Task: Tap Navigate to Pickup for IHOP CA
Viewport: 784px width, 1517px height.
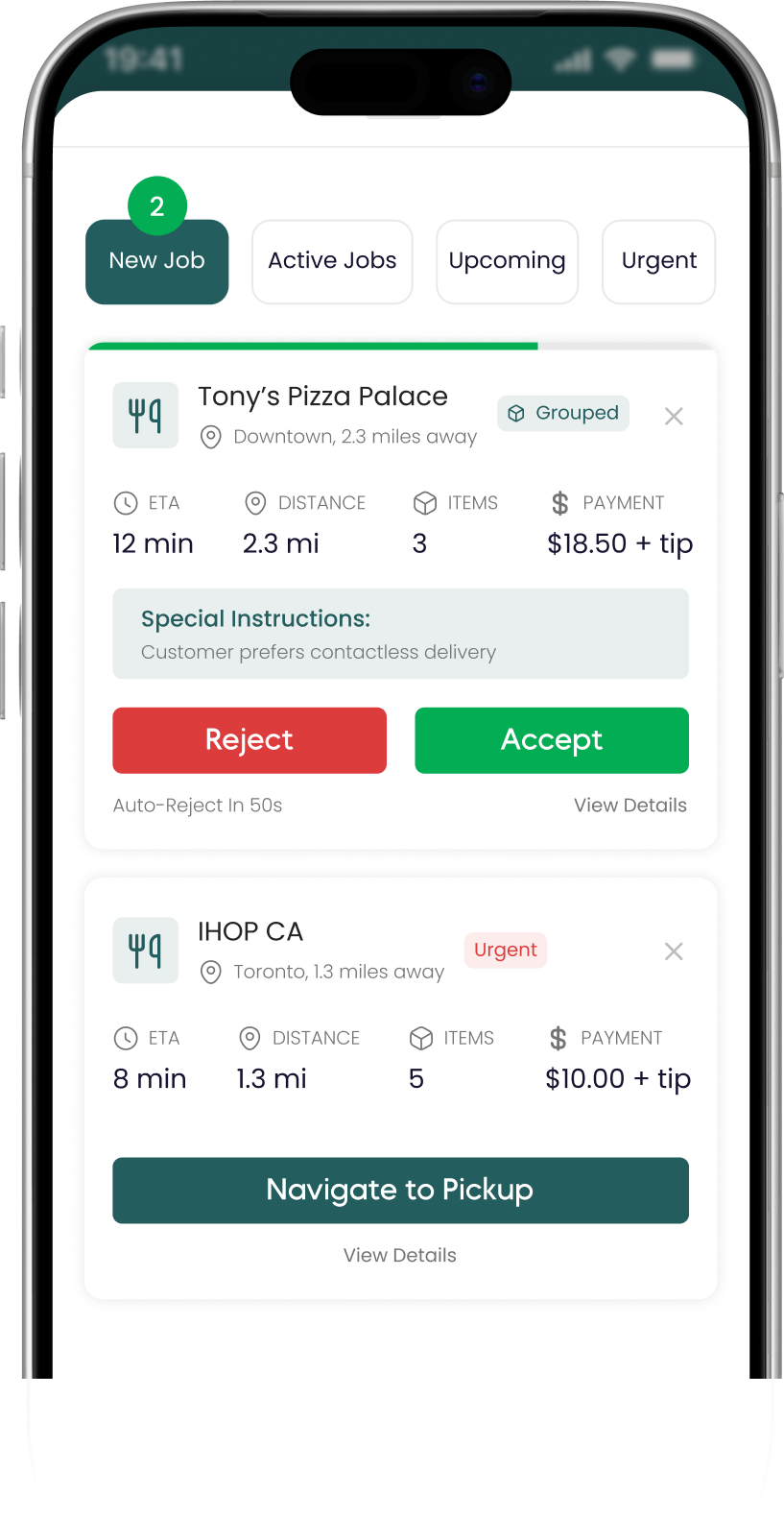Action: pyautogui.click(x=400, y=1190)
